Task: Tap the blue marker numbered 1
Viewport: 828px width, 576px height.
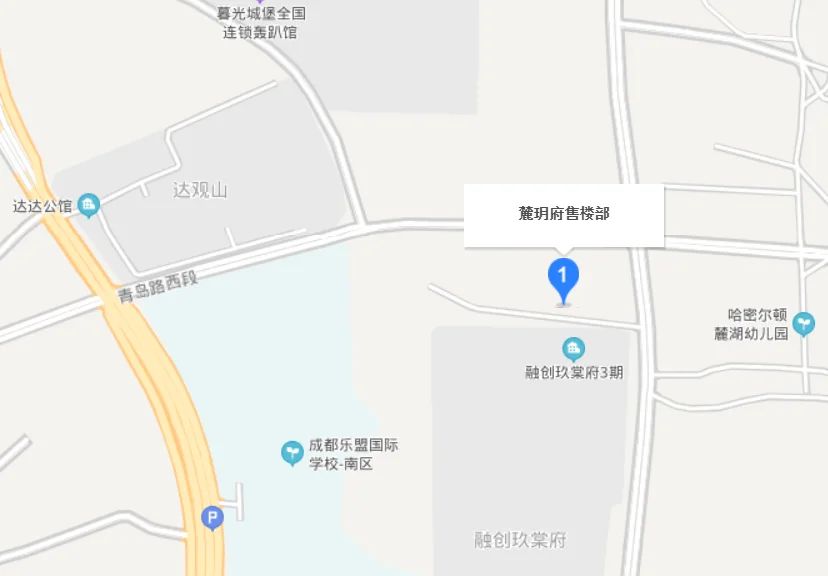Action: click(564, 277)
